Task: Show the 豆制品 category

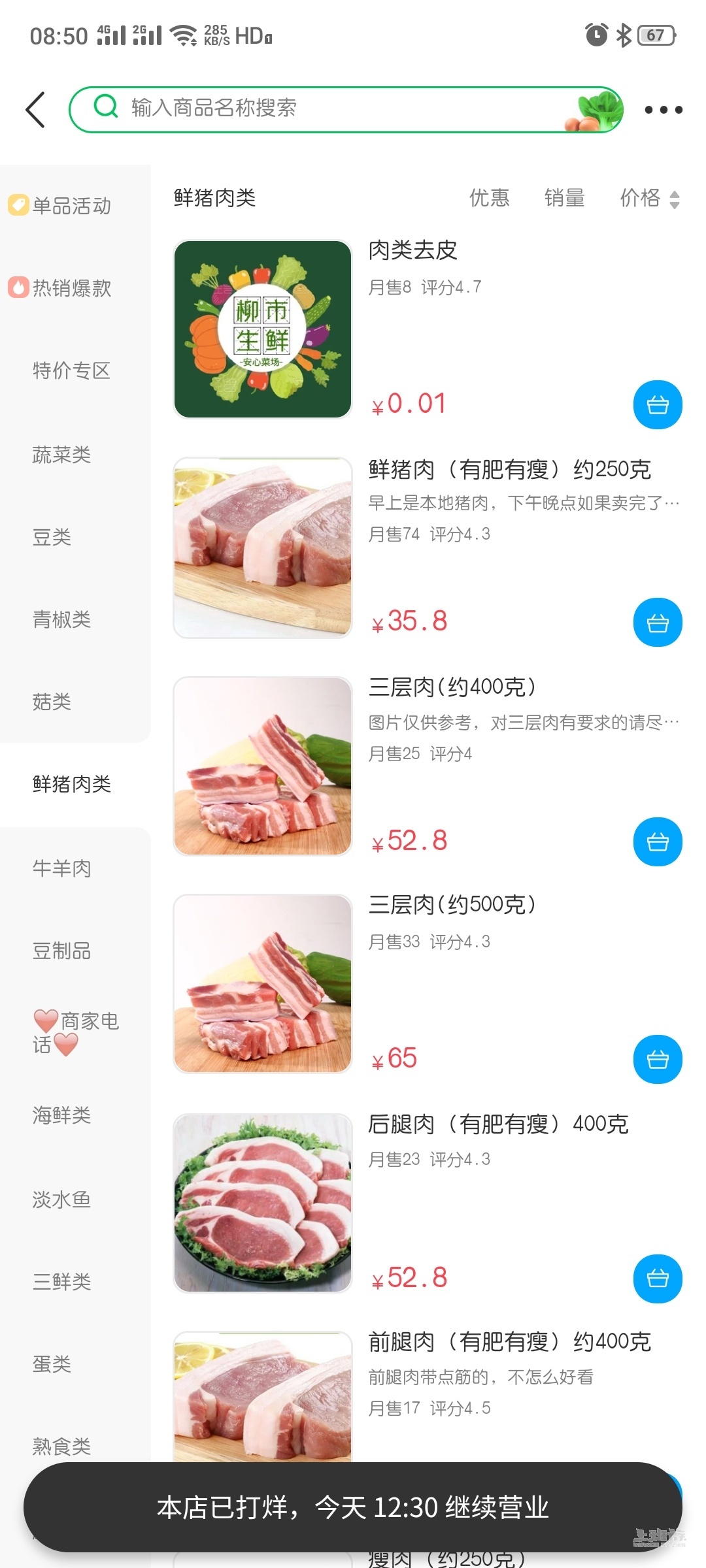Action: [x=62, y=951]
